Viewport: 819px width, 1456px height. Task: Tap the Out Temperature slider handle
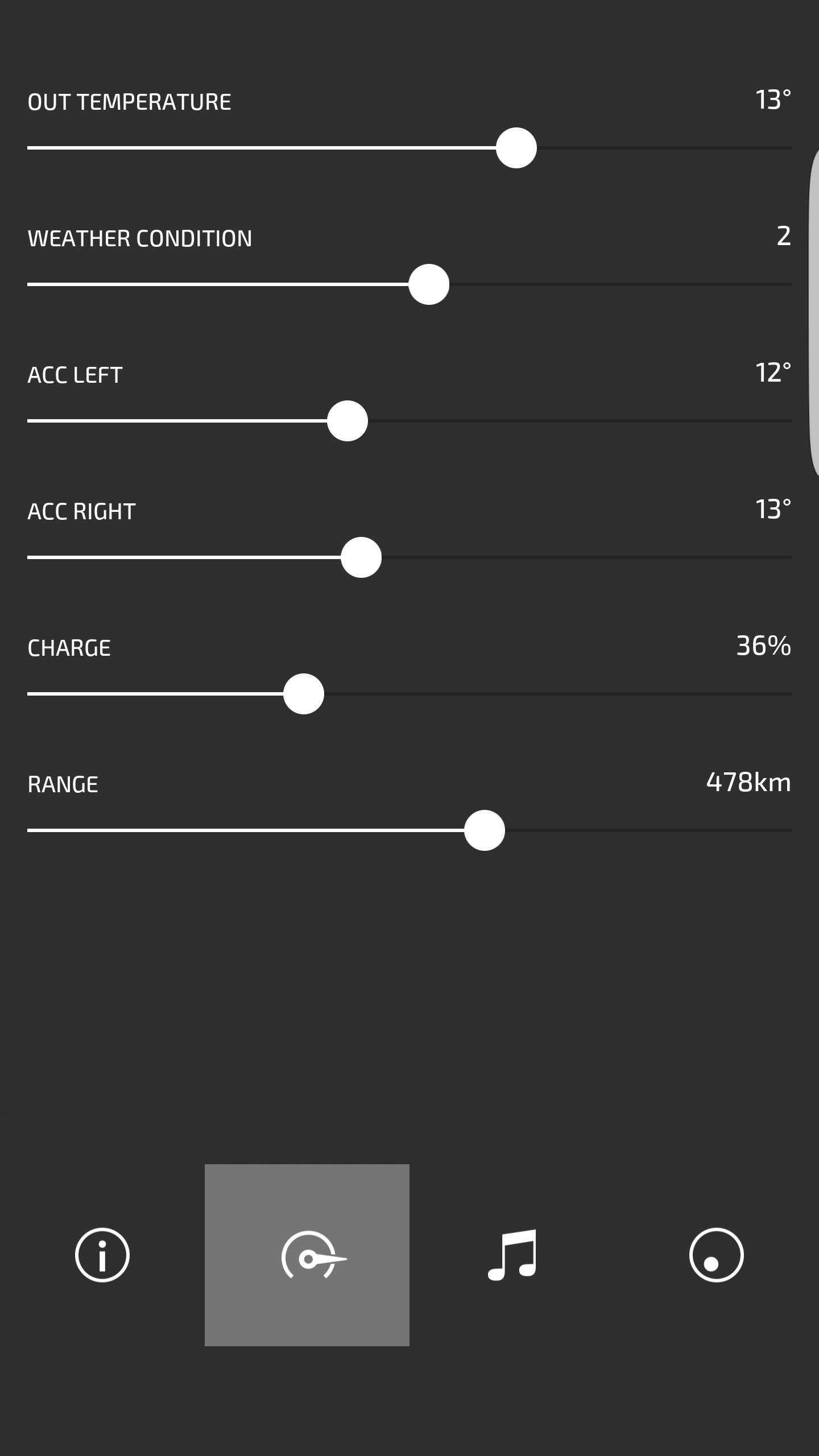[516, 148]
